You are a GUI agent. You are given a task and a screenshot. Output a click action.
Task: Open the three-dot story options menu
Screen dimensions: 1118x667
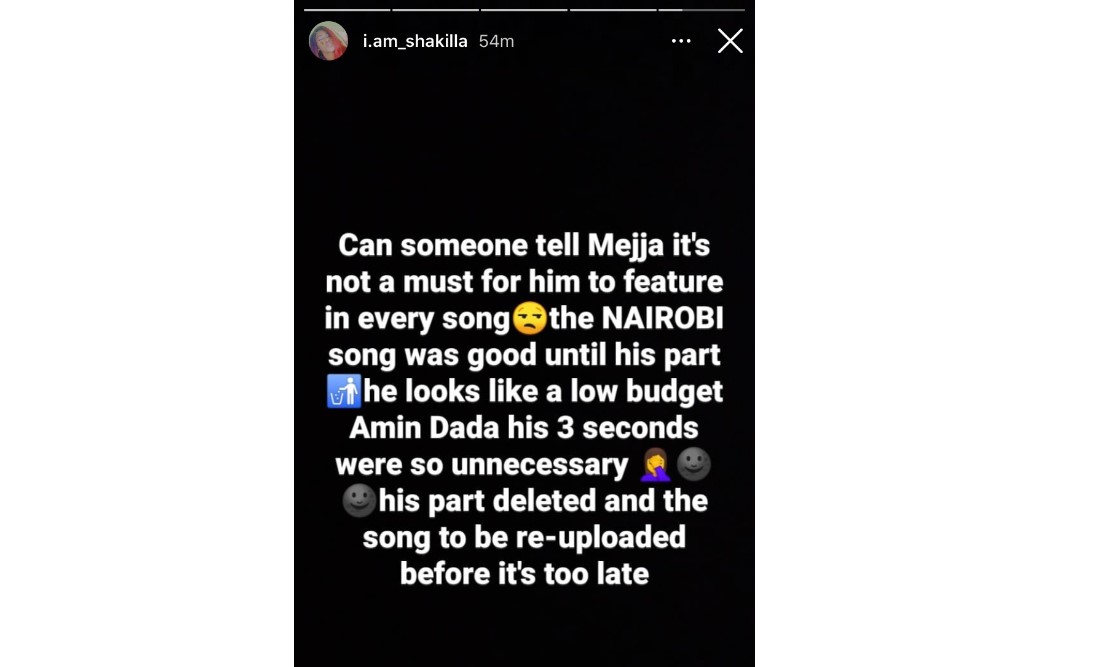[x=681, y=41]
